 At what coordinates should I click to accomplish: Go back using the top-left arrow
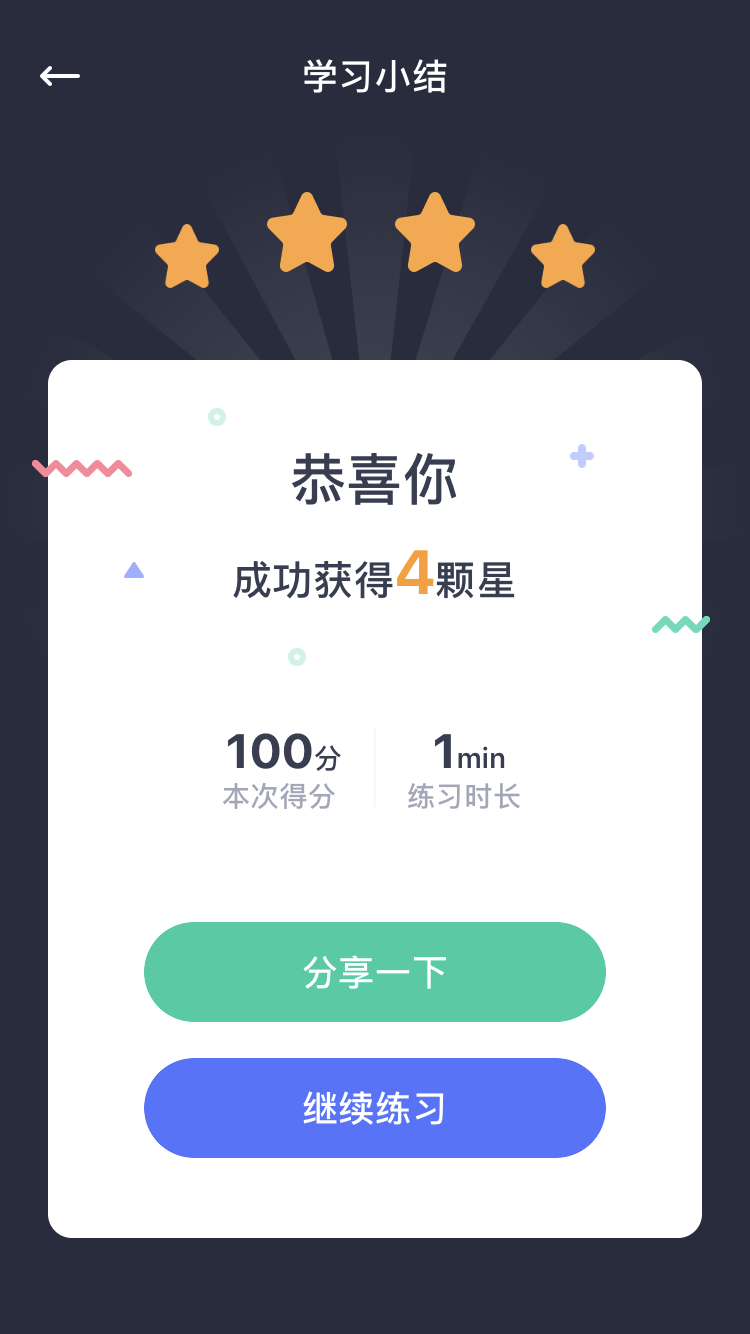pos(60,76)
